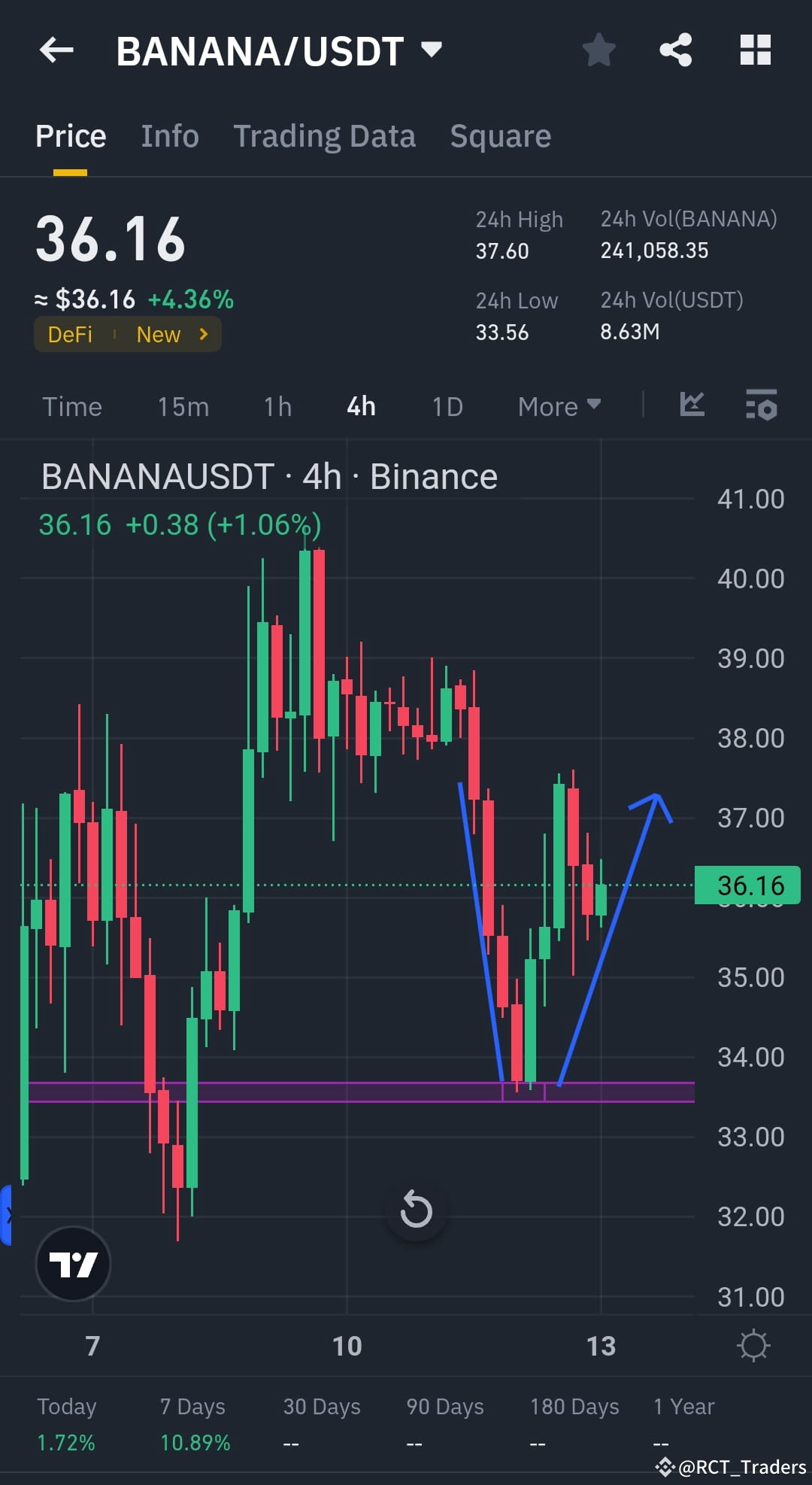
Task: Click the back arrow to exit the chart
Action: [x=56, y=50]
